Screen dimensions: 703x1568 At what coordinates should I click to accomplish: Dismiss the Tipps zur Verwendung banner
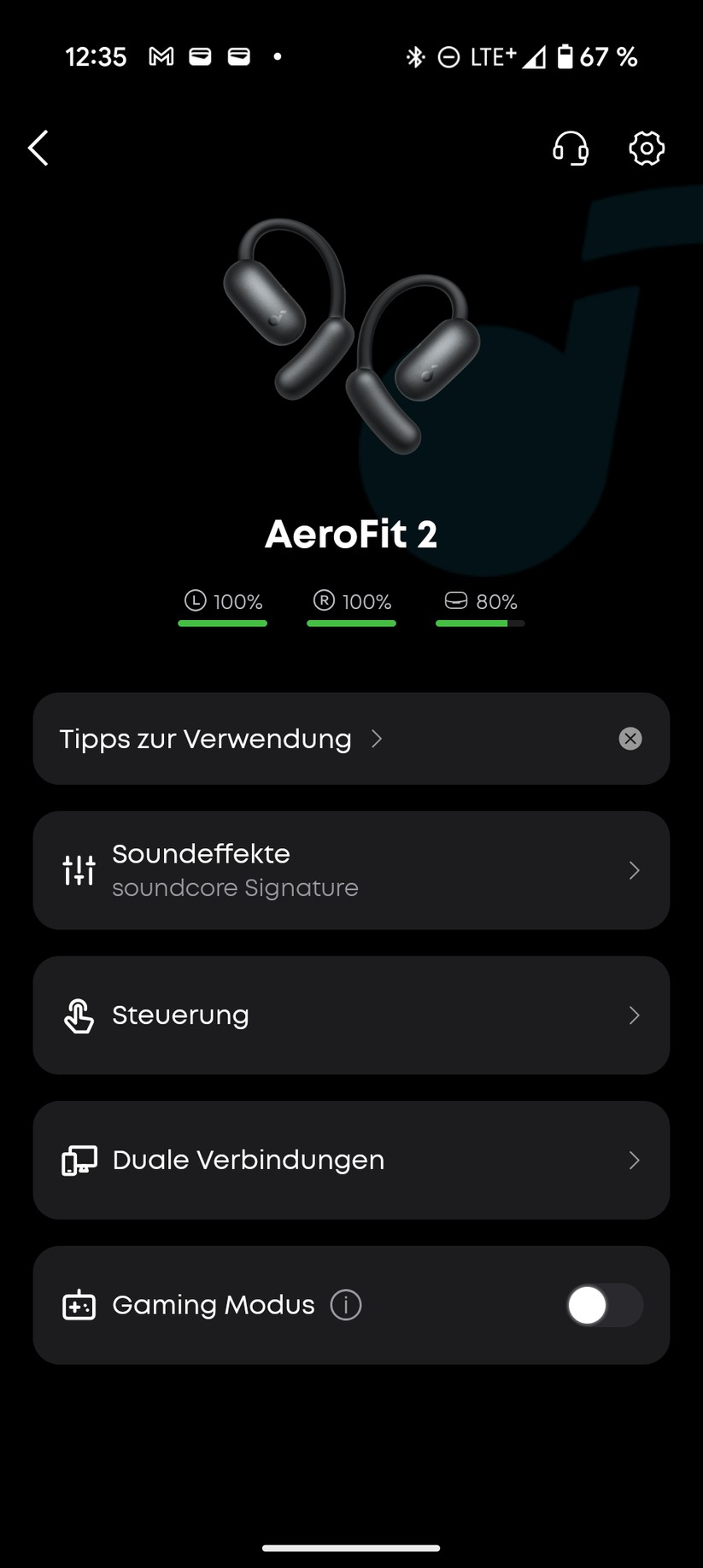(x=630, y=739)
